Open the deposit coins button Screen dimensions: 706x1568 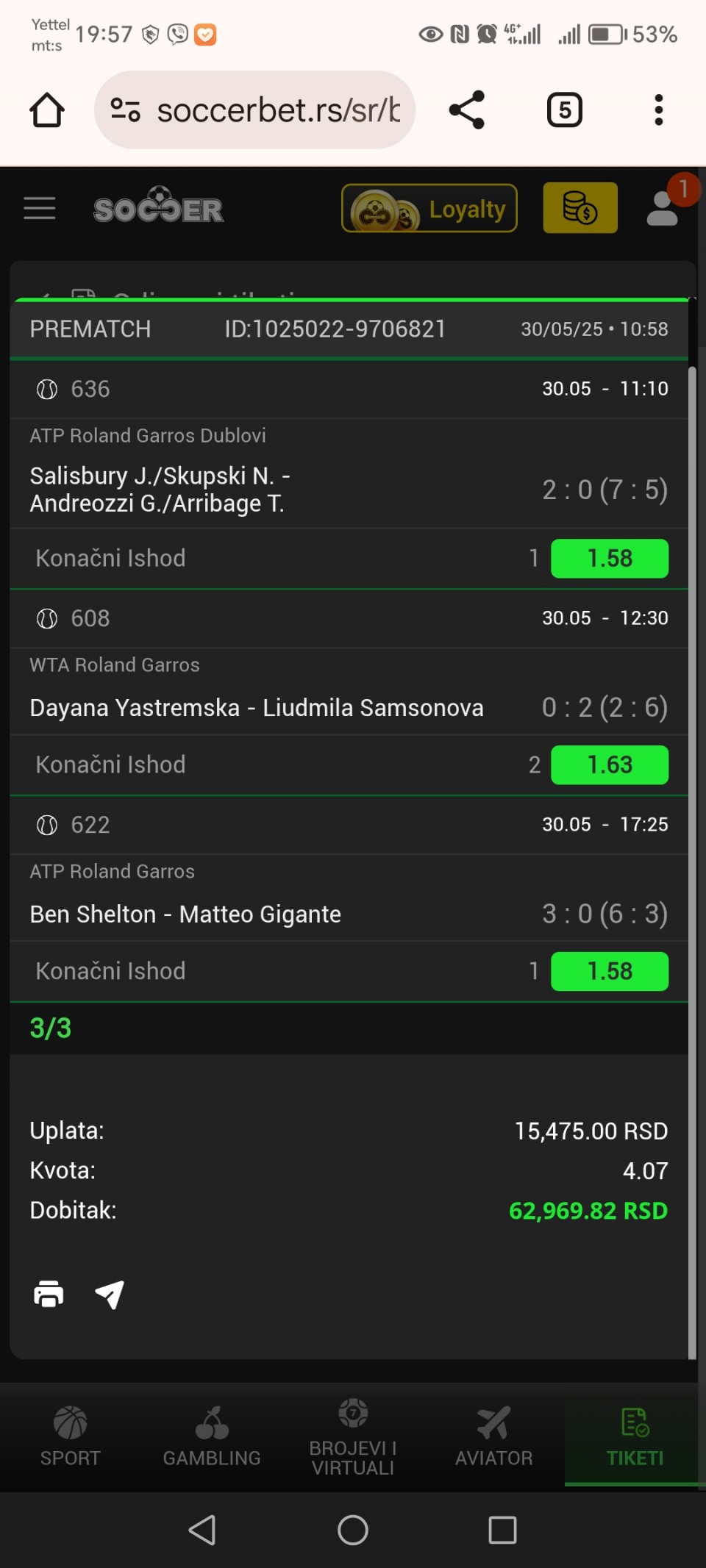[x=580, y=208]
